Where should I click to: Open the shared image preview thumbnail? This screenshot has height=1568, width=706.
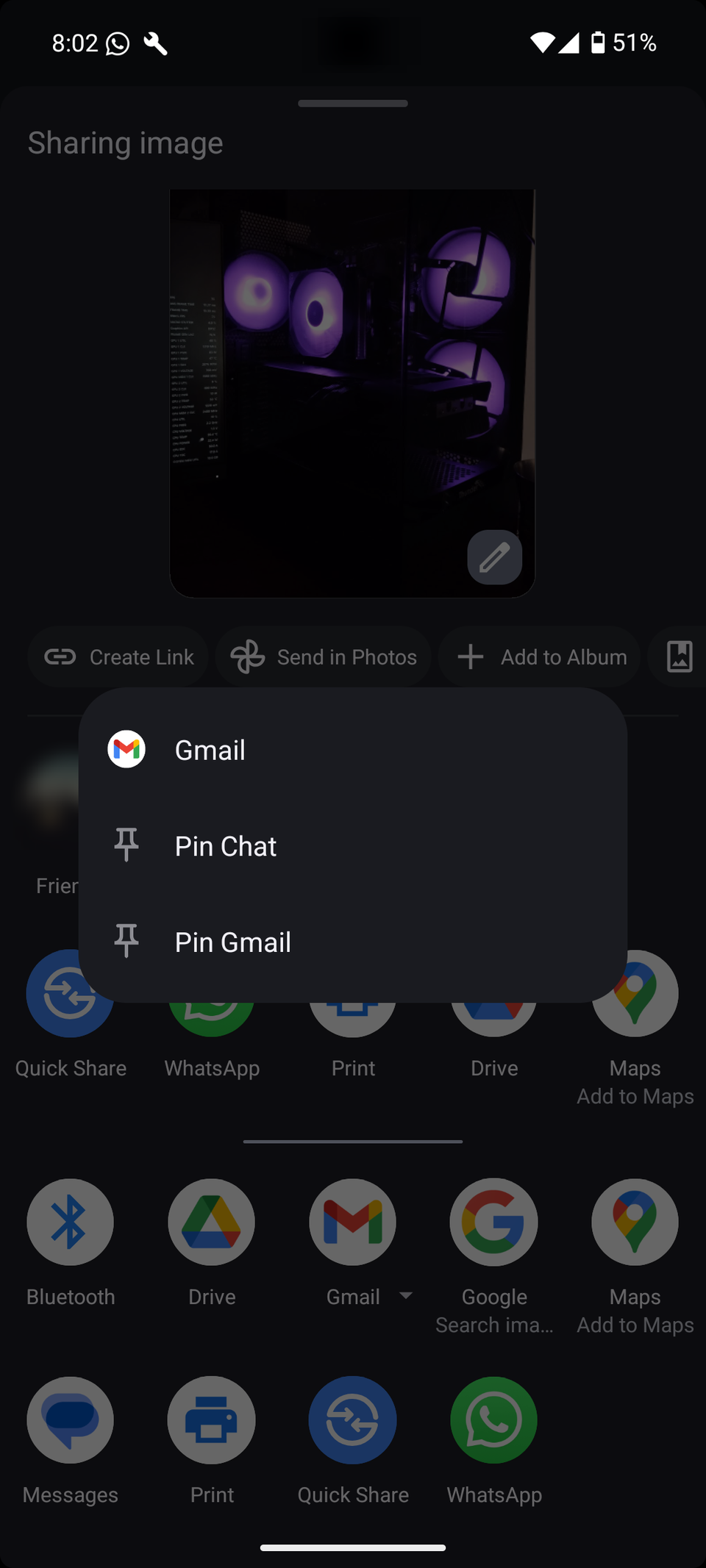pyautogui.click(x=353, y=390)
